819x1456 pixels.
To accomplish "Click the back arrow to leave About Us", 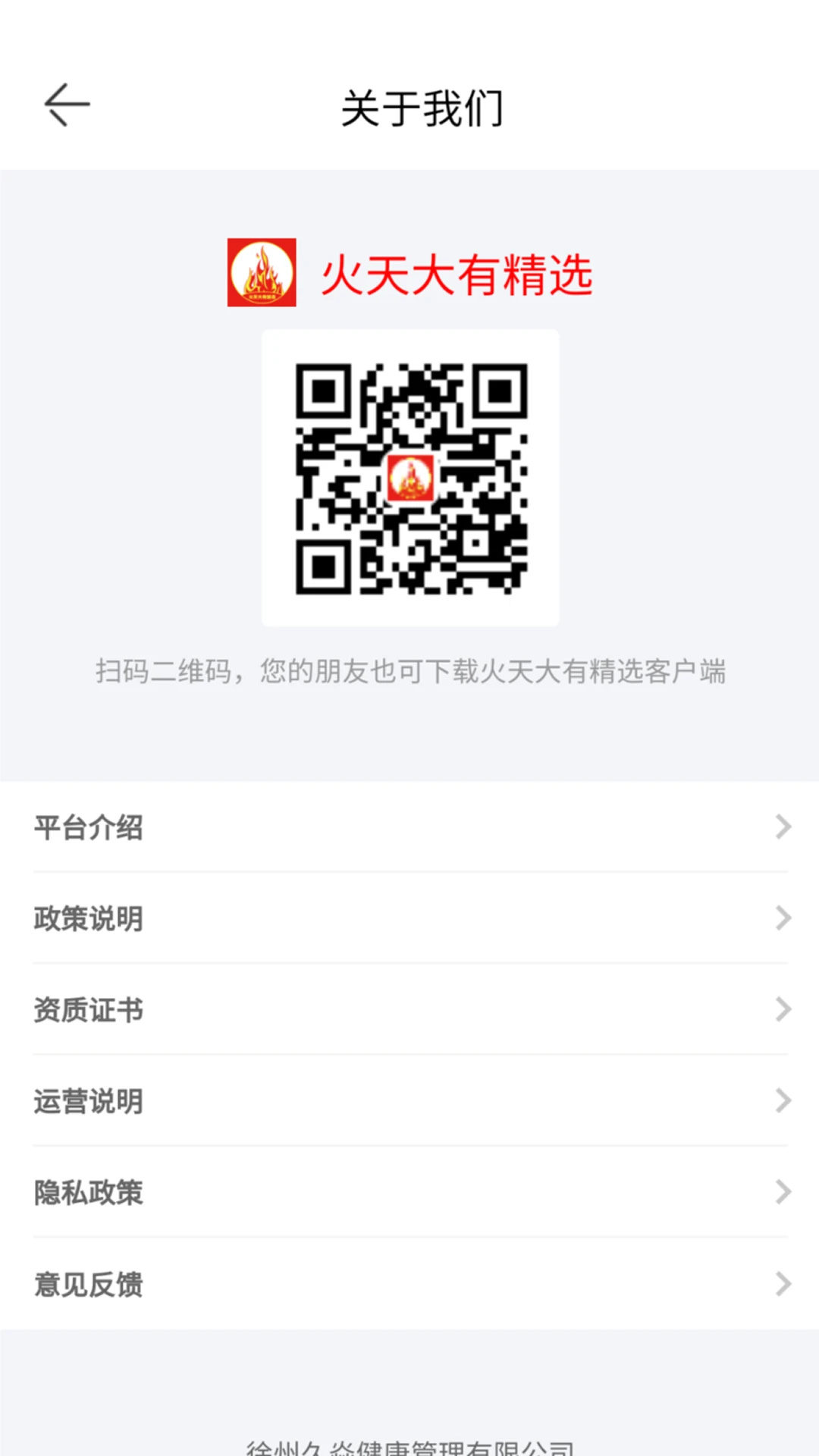I will (x=64, y=104).
